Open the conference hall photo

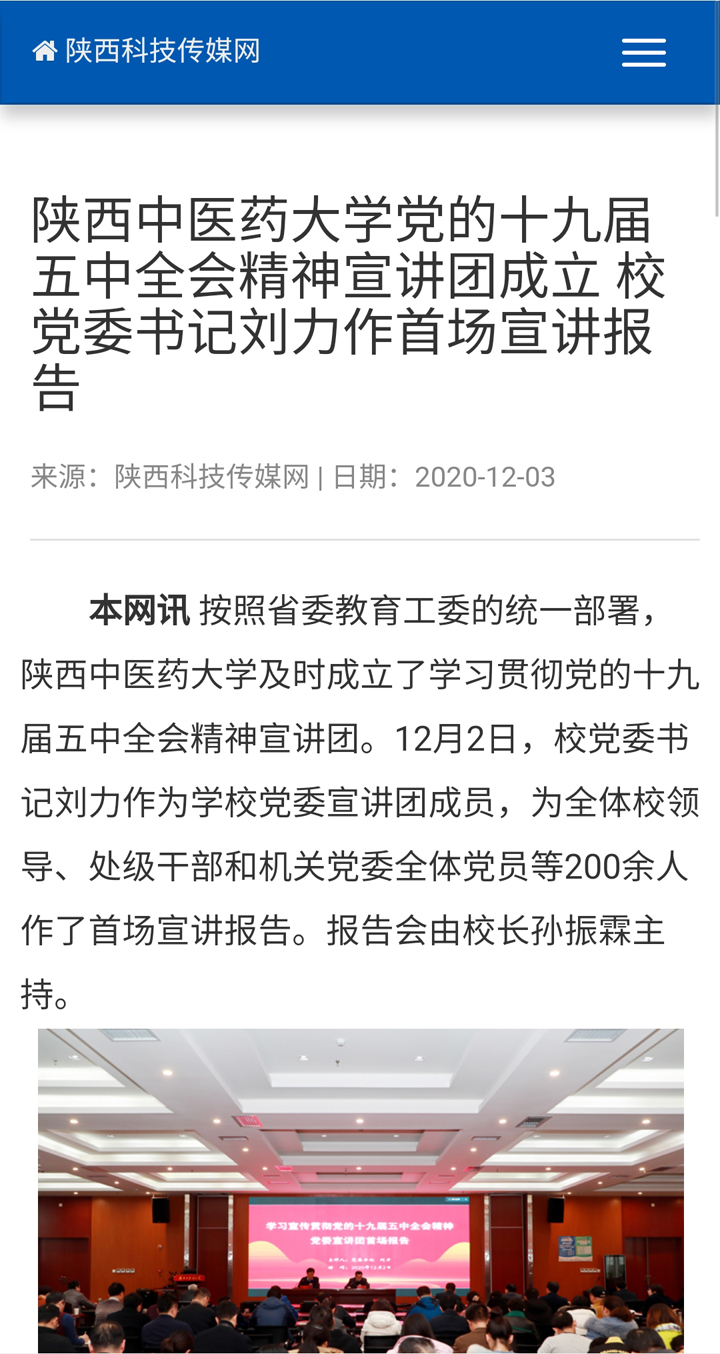coord(361,1190)
